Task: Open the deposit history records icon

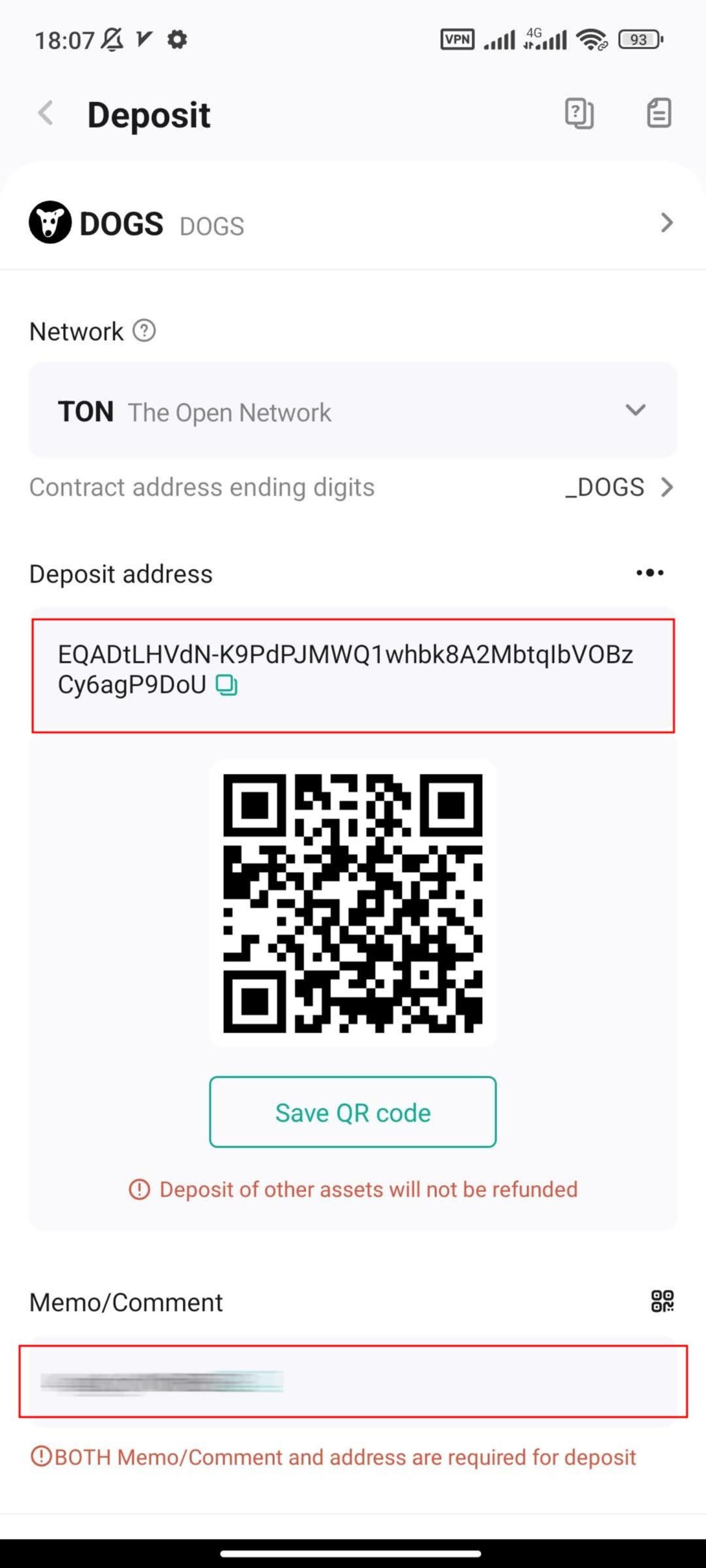Action: coord(659,113)
